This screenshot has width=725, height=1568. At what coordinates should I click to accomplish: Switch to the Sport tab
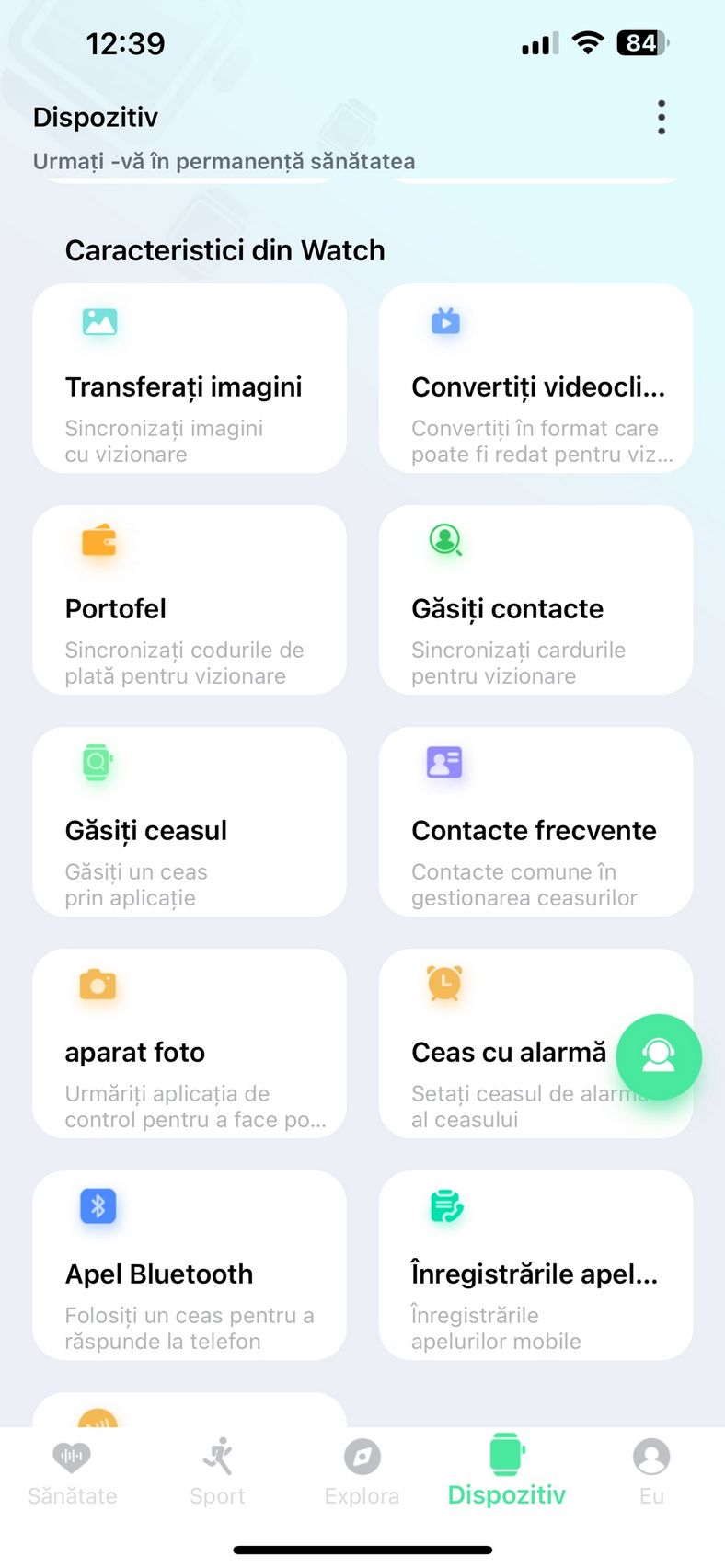(217, 1473)
